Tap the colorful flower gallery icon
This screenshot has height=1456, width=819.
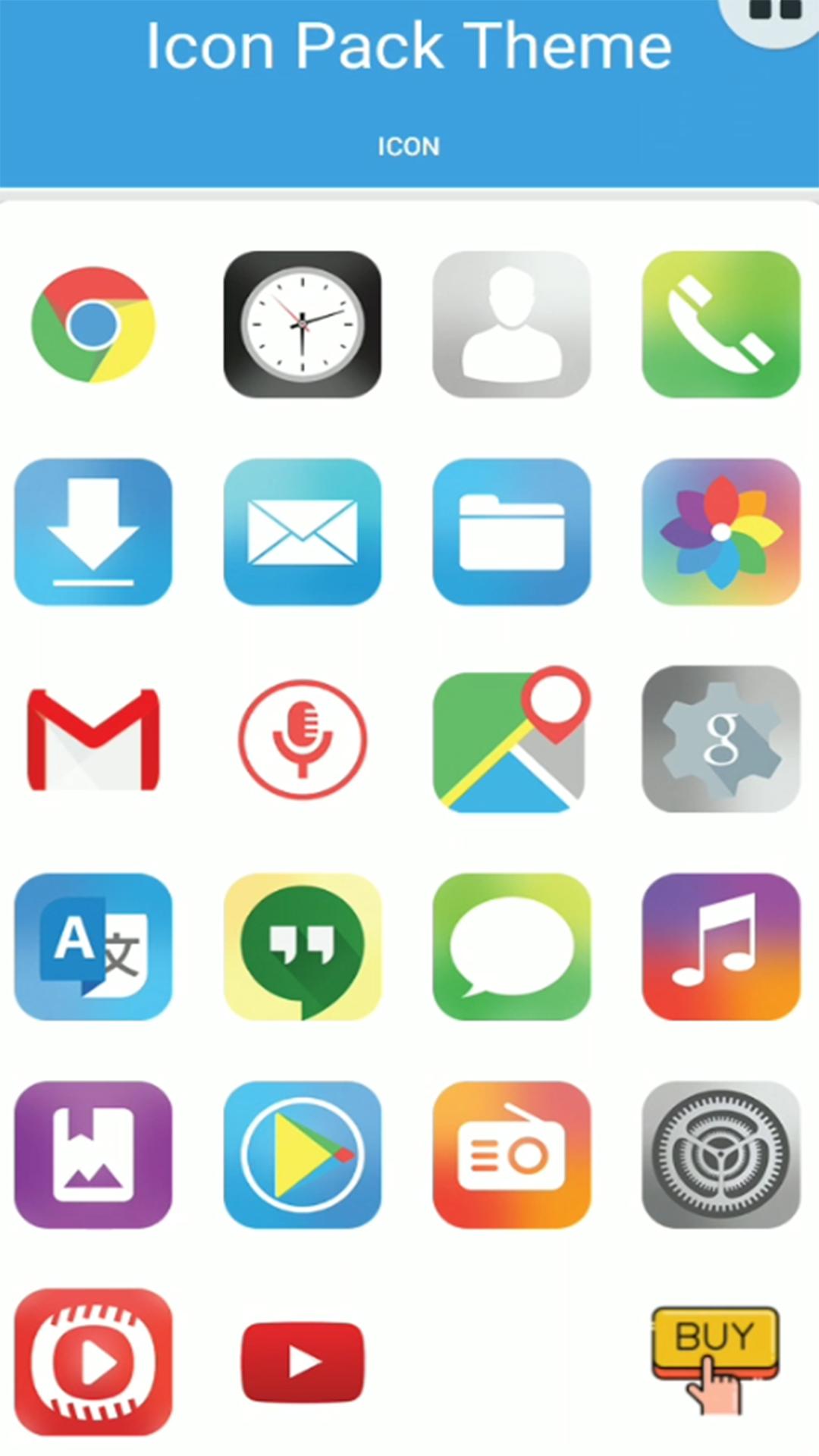[720, 532]
